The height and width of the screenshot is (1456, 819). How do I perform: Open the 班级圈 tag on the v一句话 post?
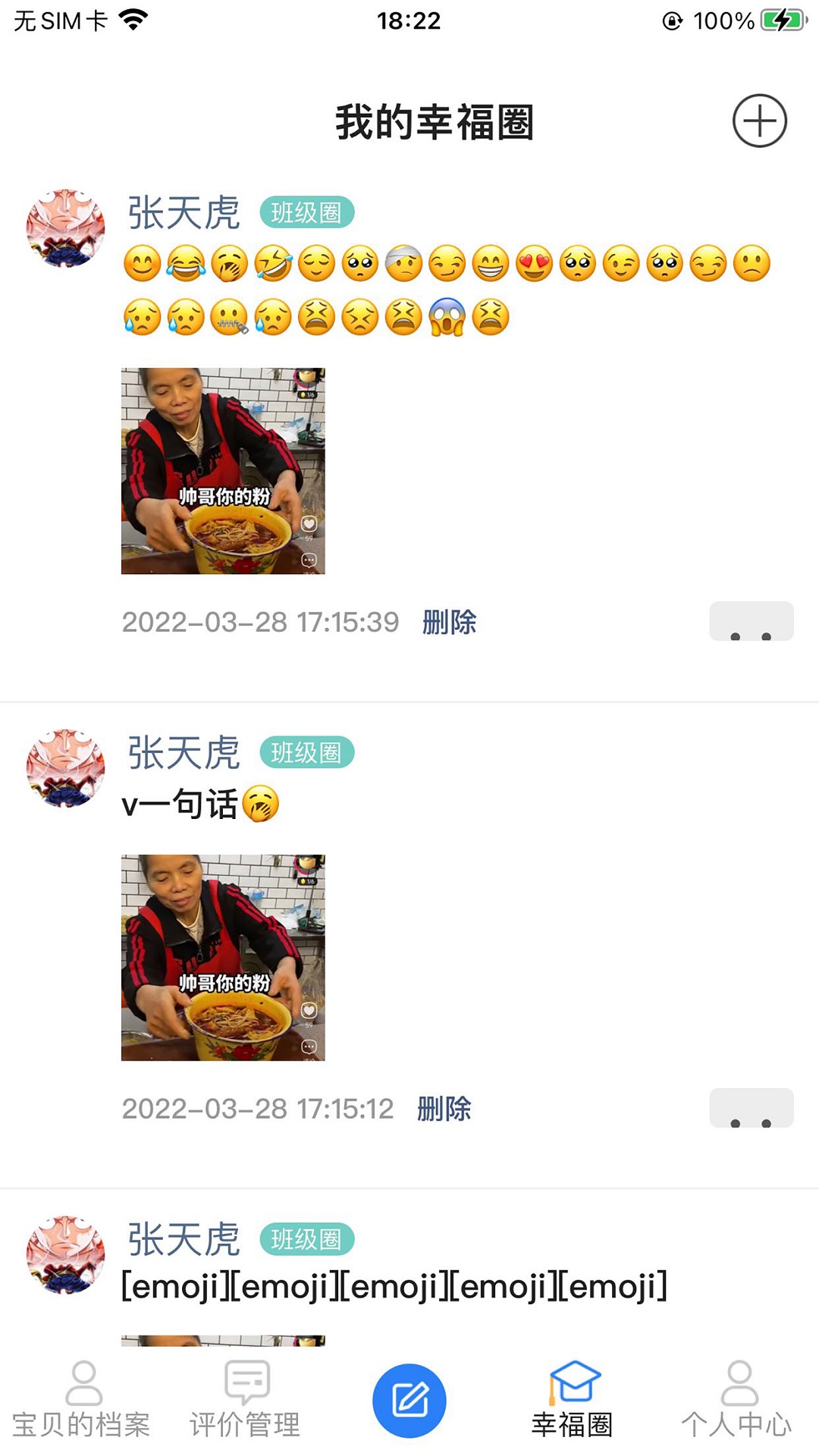click(307, 753)
